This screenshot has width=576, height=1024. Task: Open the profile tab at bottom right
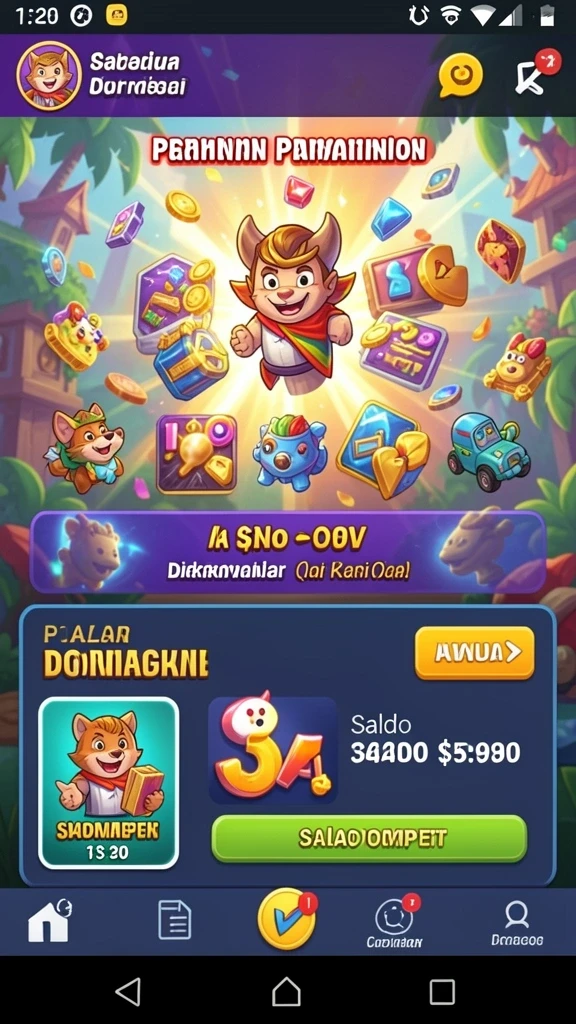coord(517,923)
